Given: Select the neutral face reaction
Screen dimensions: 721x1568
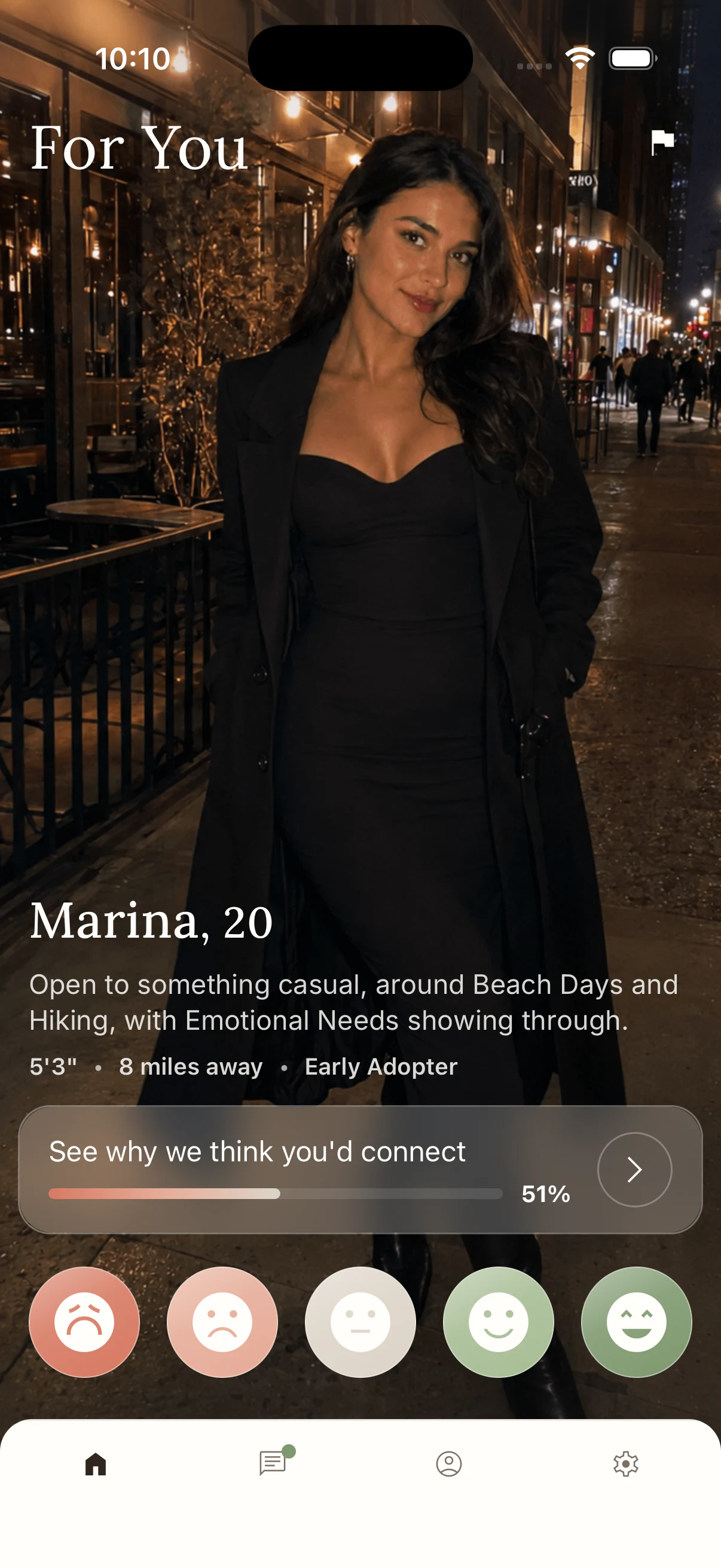Looking at the screenshot, I should coord(360,1322).
